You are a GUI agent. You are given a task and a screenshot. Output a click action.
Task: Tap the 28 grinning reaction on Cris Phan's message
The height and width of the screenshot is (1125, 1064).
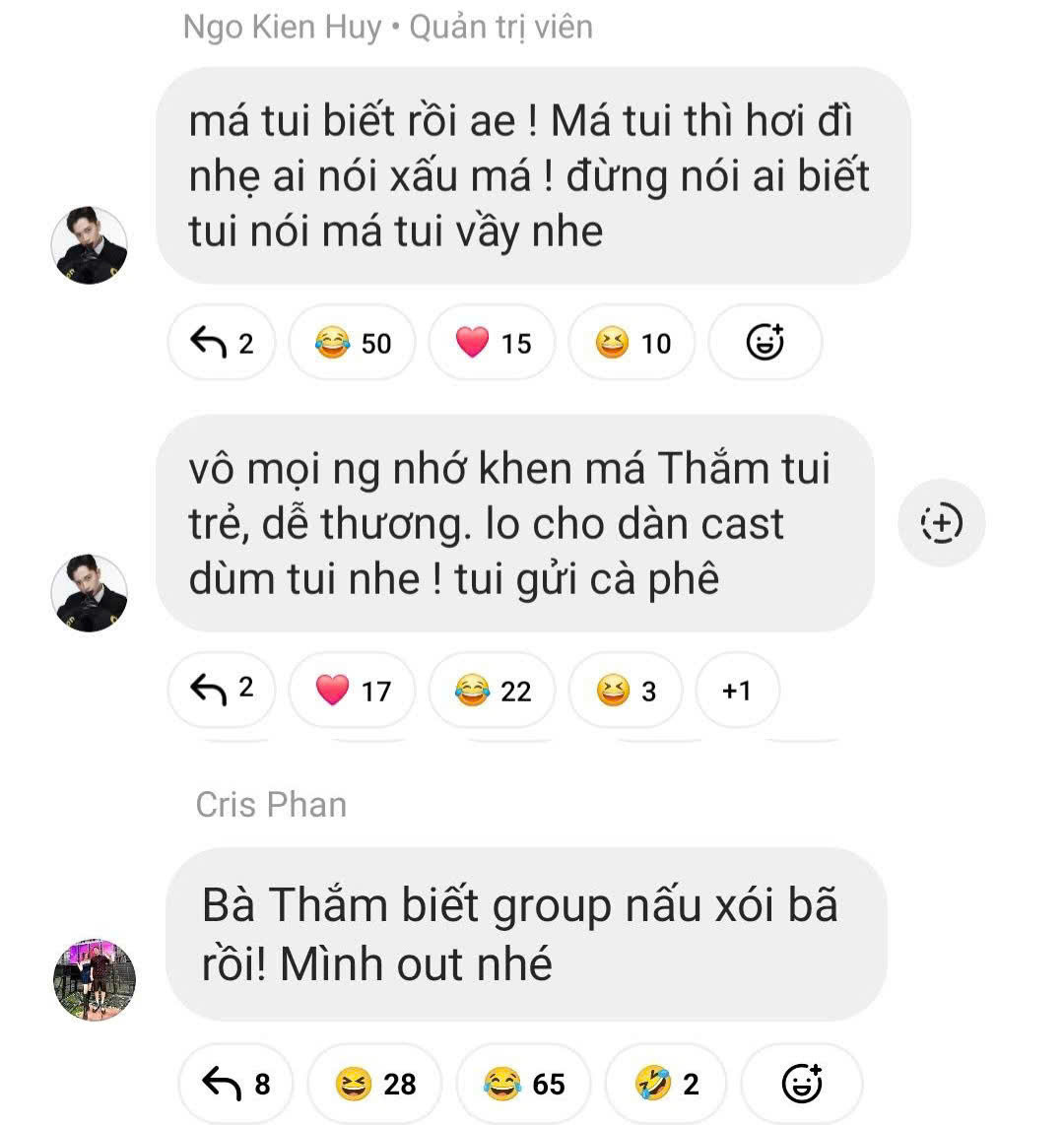point(375,1084)
